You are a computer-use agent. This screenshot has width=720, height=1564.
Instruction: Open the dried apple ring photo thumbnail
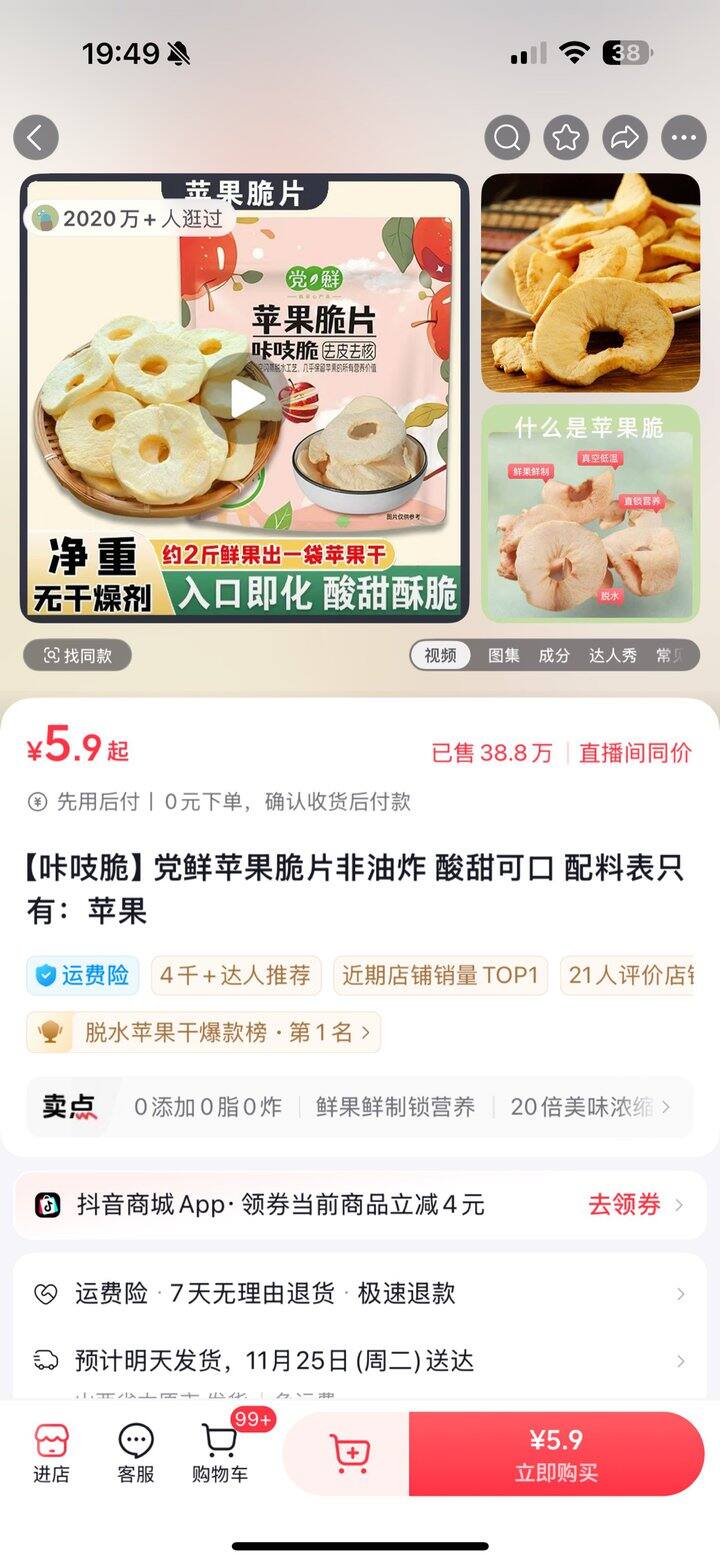point(590,282)
